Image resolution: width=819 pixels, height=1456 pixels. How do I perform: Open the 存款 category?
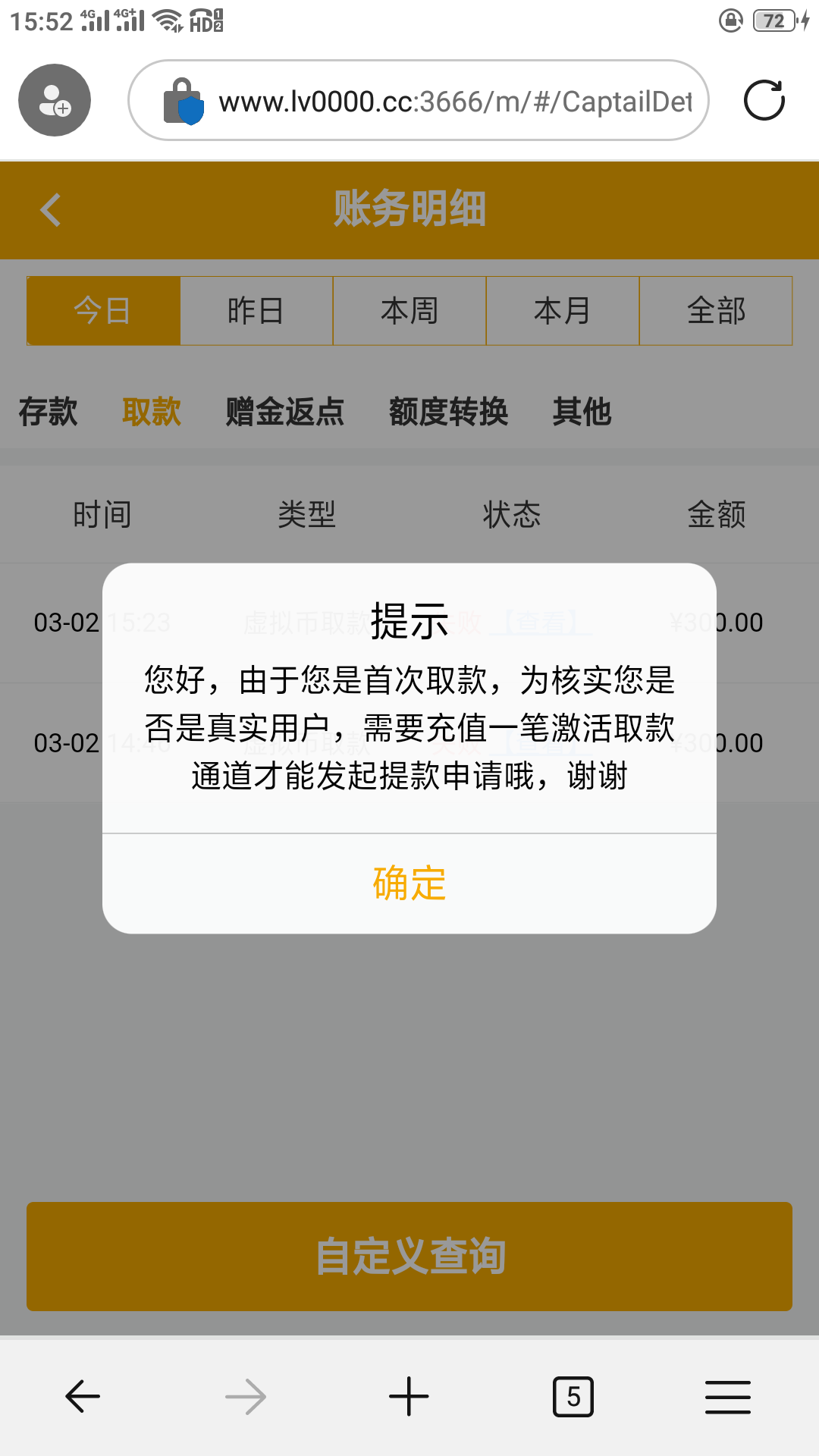48,412
